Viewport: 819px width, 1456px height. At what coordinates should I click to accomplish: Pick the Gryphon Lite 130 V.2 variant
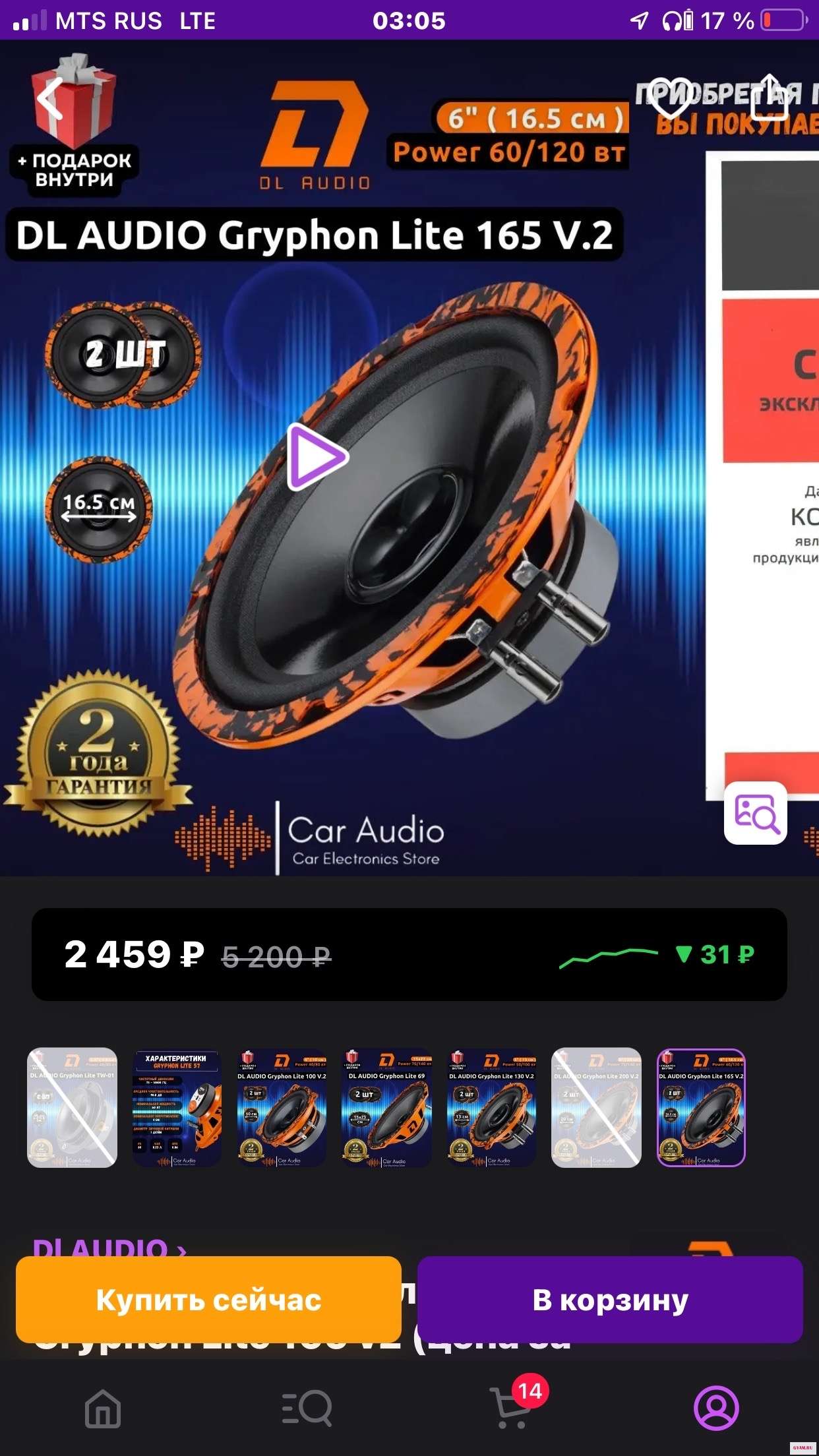coord(492,1107)
